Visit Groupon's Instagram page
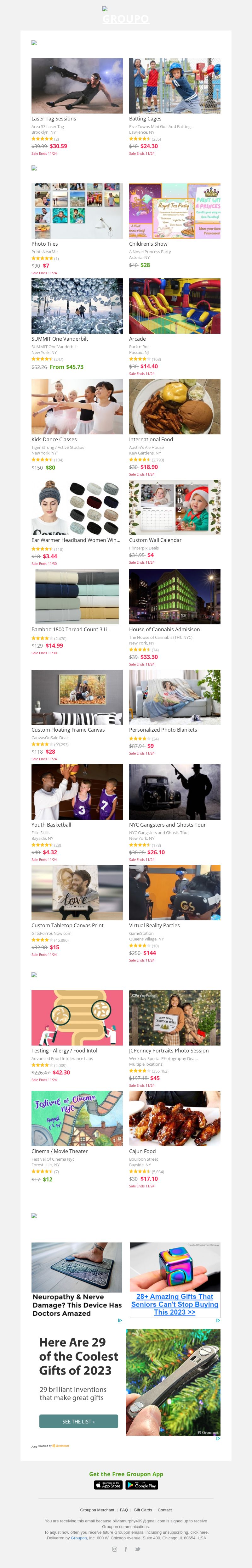The width and height of the screenshot is (252, 1568). [114, 1549]
